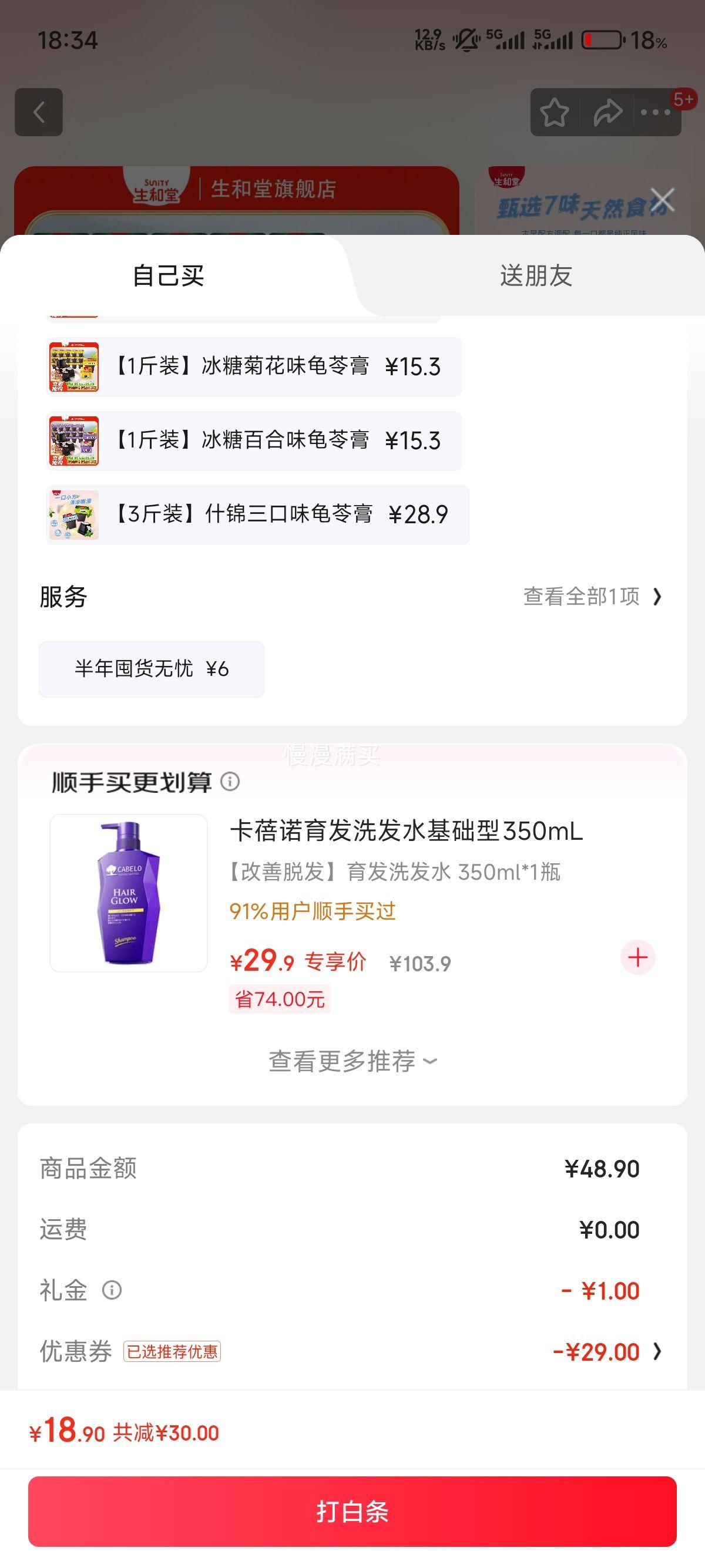Expand 查看更多推荐 recommendations
Viewport: 705px width, 1568px height.
pyautogui.click(x=352, y=1061)
